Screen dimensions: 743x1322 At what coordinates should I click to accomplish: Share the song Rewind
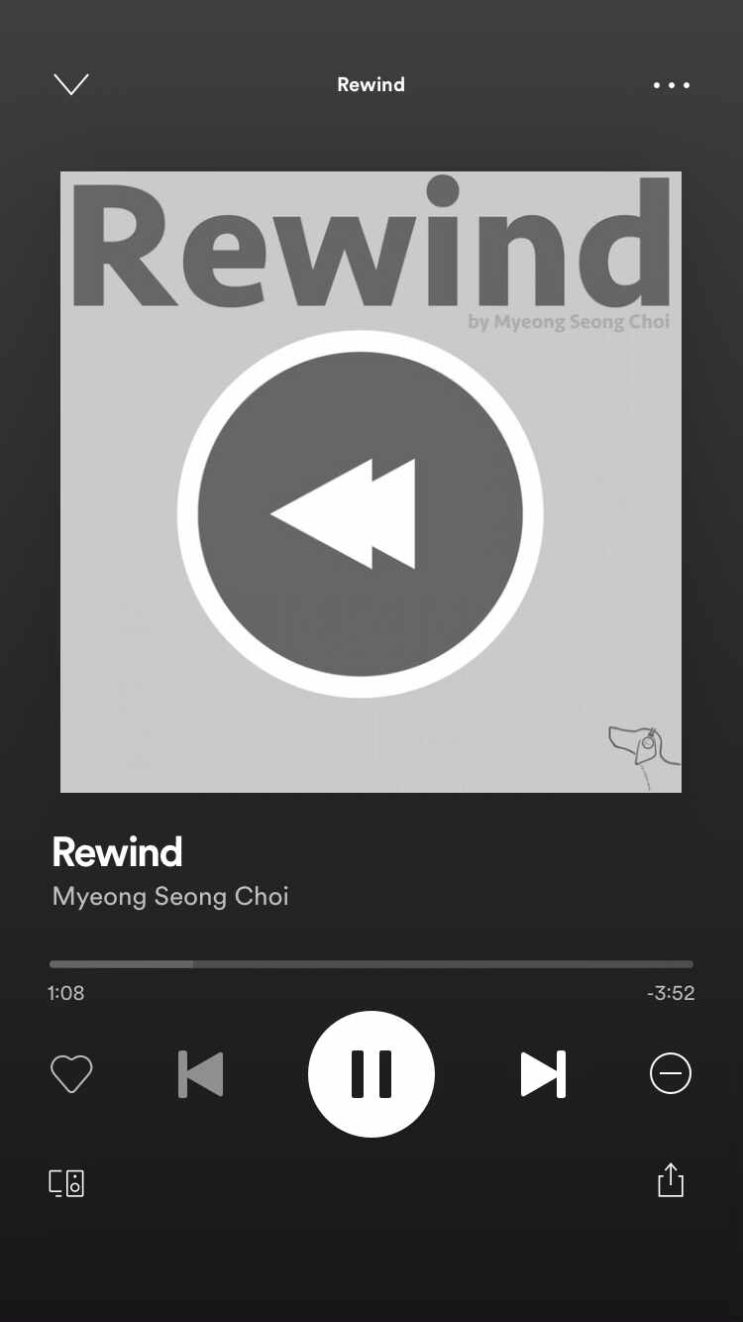(x=670, y=1181)
